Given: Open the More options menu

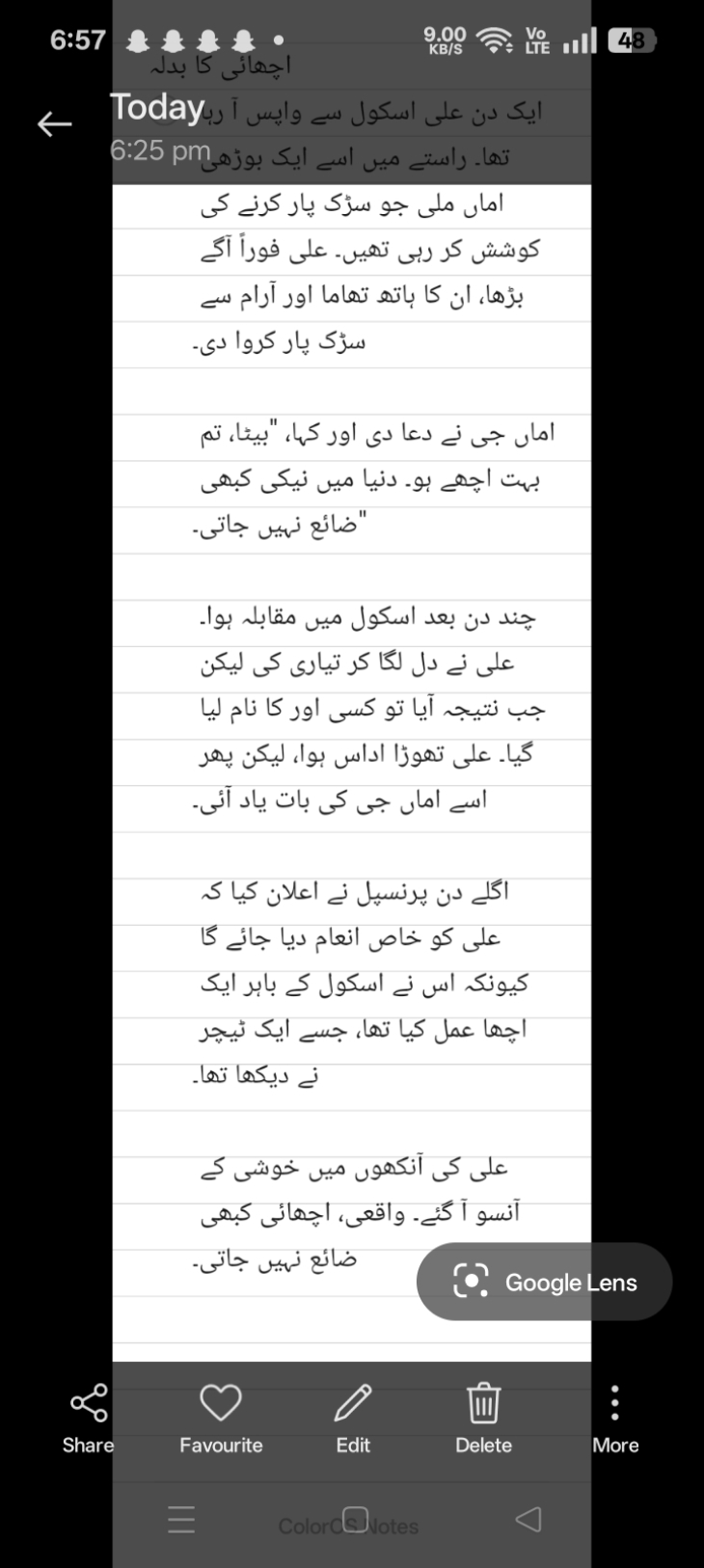Looking at the screenshot, I should click(x=615, y=1419).
